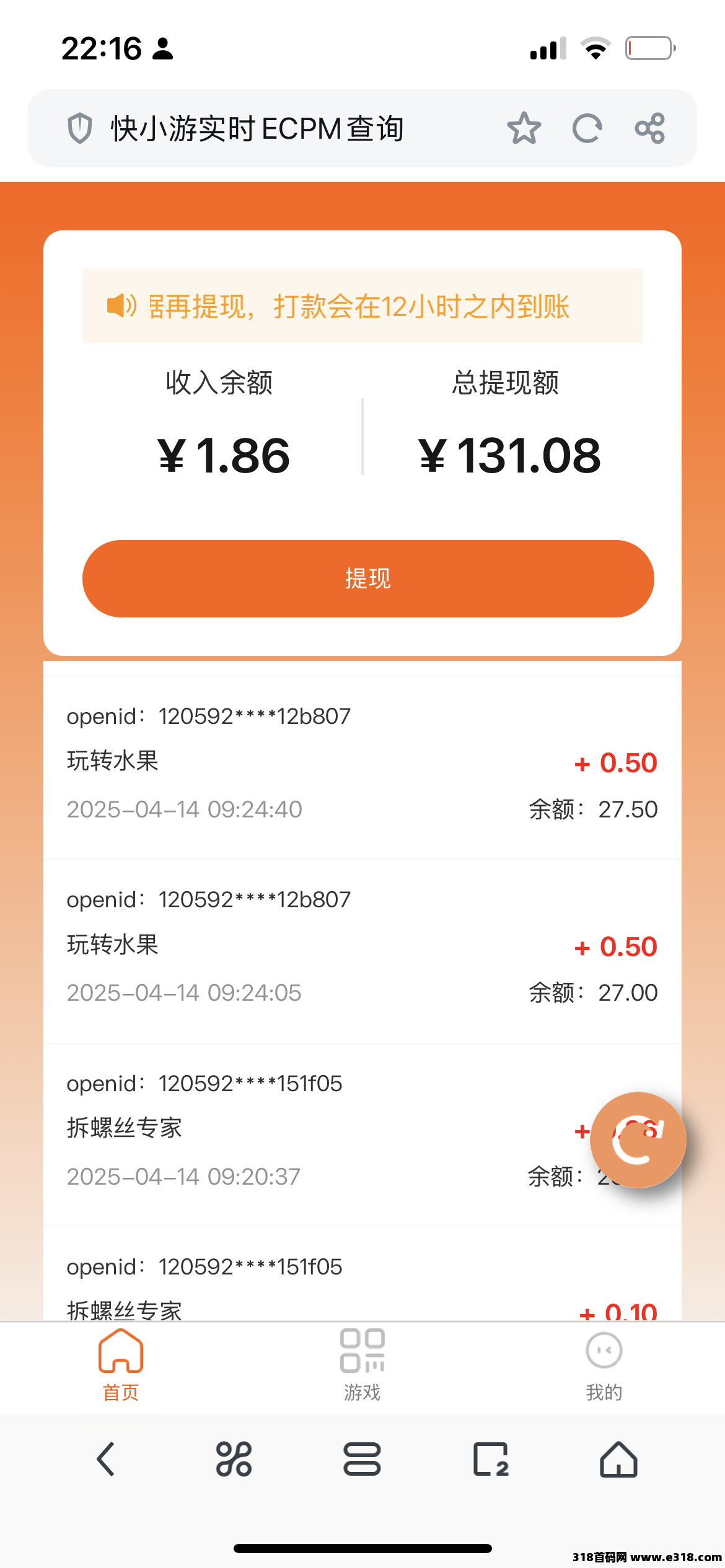725x1568 pixels.
Task: View the open browser tabs
Action: [x=491, y=1459]
